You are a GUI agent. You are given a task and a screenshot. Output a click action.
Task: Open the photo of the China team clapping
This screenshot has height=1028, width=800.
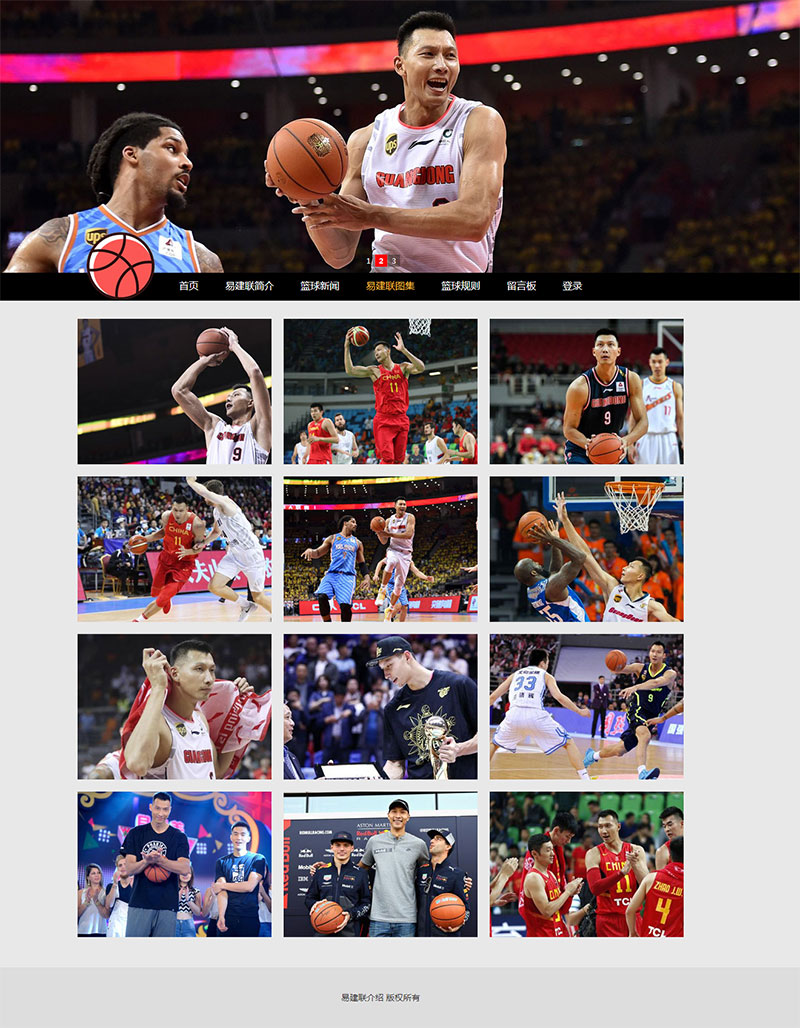click(x=586, y=864)
